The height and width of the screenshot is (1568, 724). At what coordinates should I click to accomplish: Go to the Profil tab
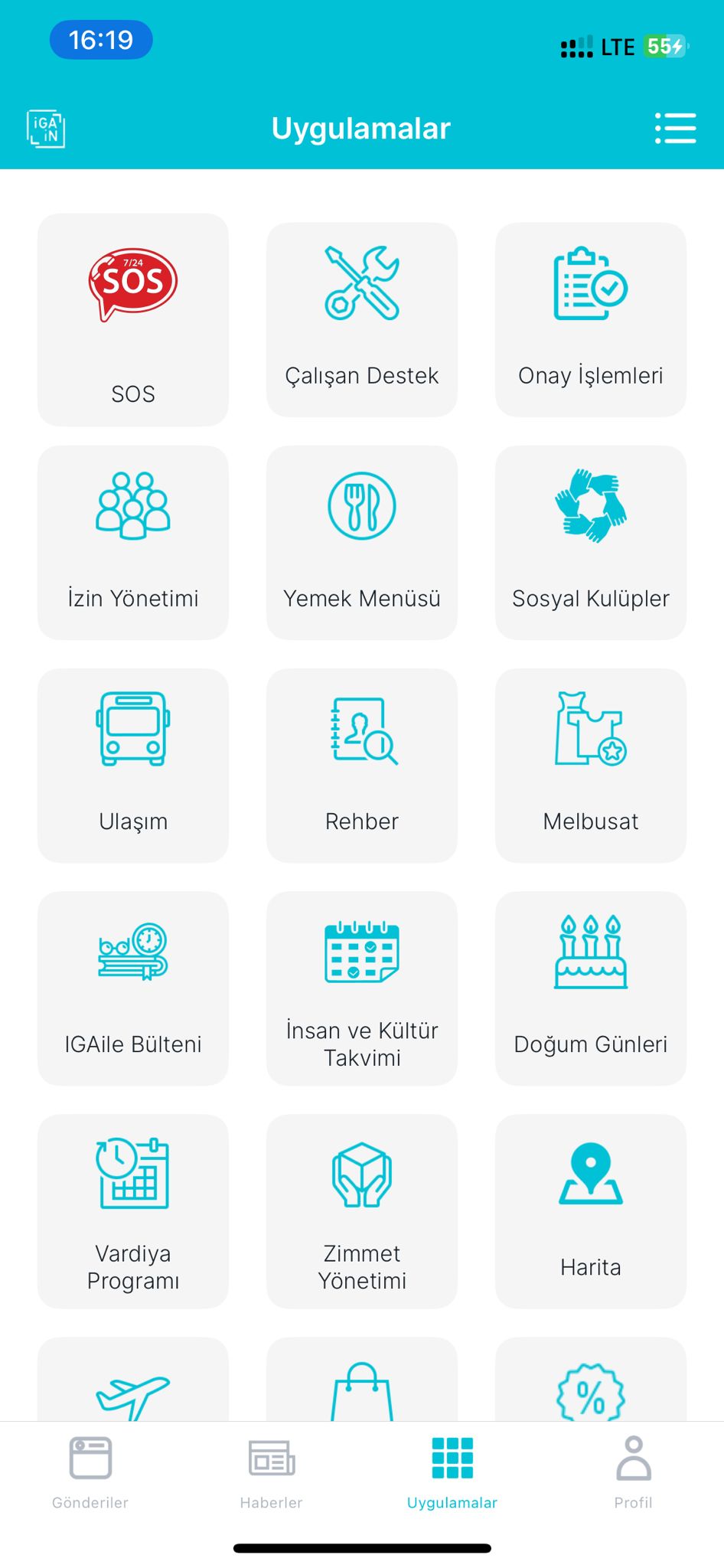coord(633,1472)
